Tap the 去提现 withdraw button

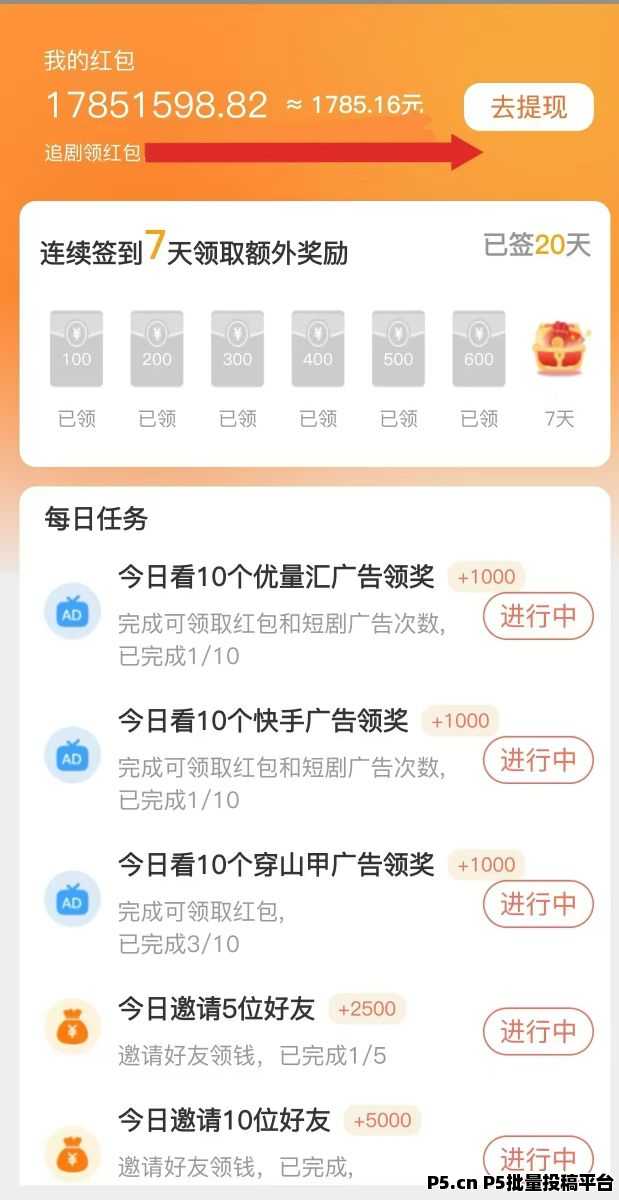tap(528, 107)
